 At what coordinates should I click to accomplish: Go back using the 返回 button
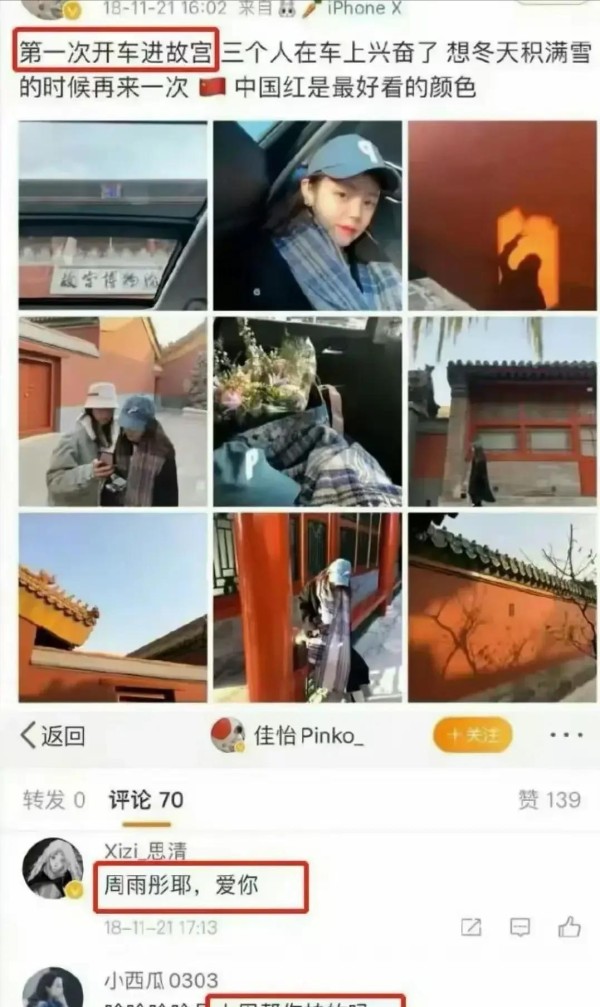[x=52, y=737]
